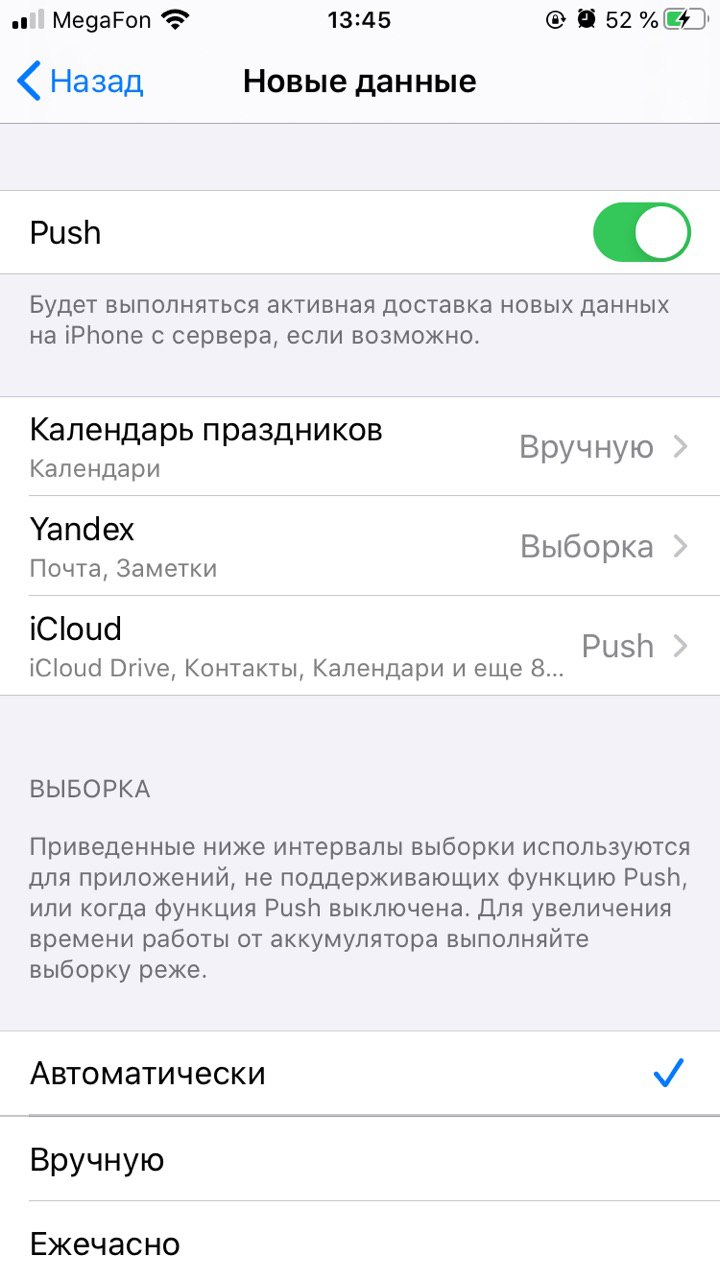Open the Yandex account row

[360, 546]
